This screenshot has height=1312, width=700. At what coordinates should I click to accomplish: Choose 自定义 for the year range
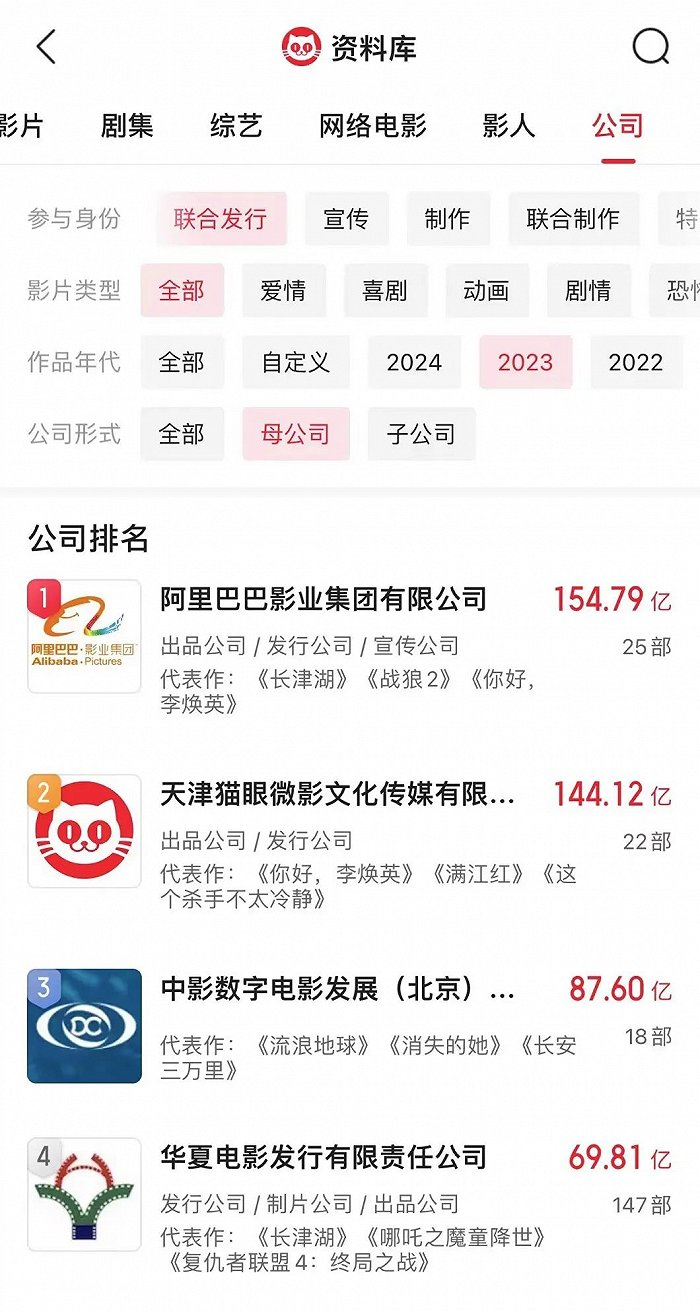pyautogui.click(x=296, y=362)
